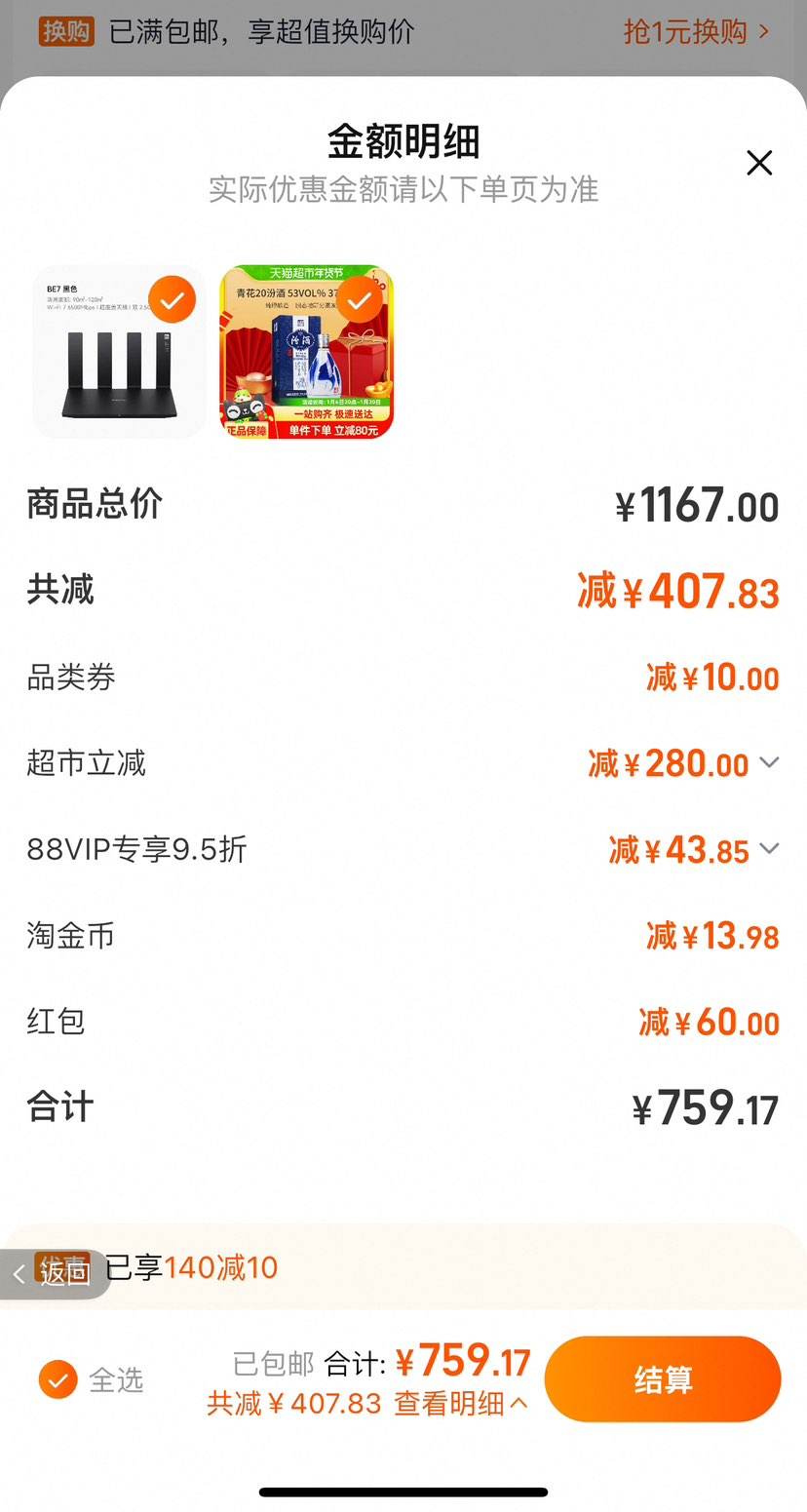Tap the 正品保障 badge on the liquor item

pyautogui.click(x=247, y=429)
